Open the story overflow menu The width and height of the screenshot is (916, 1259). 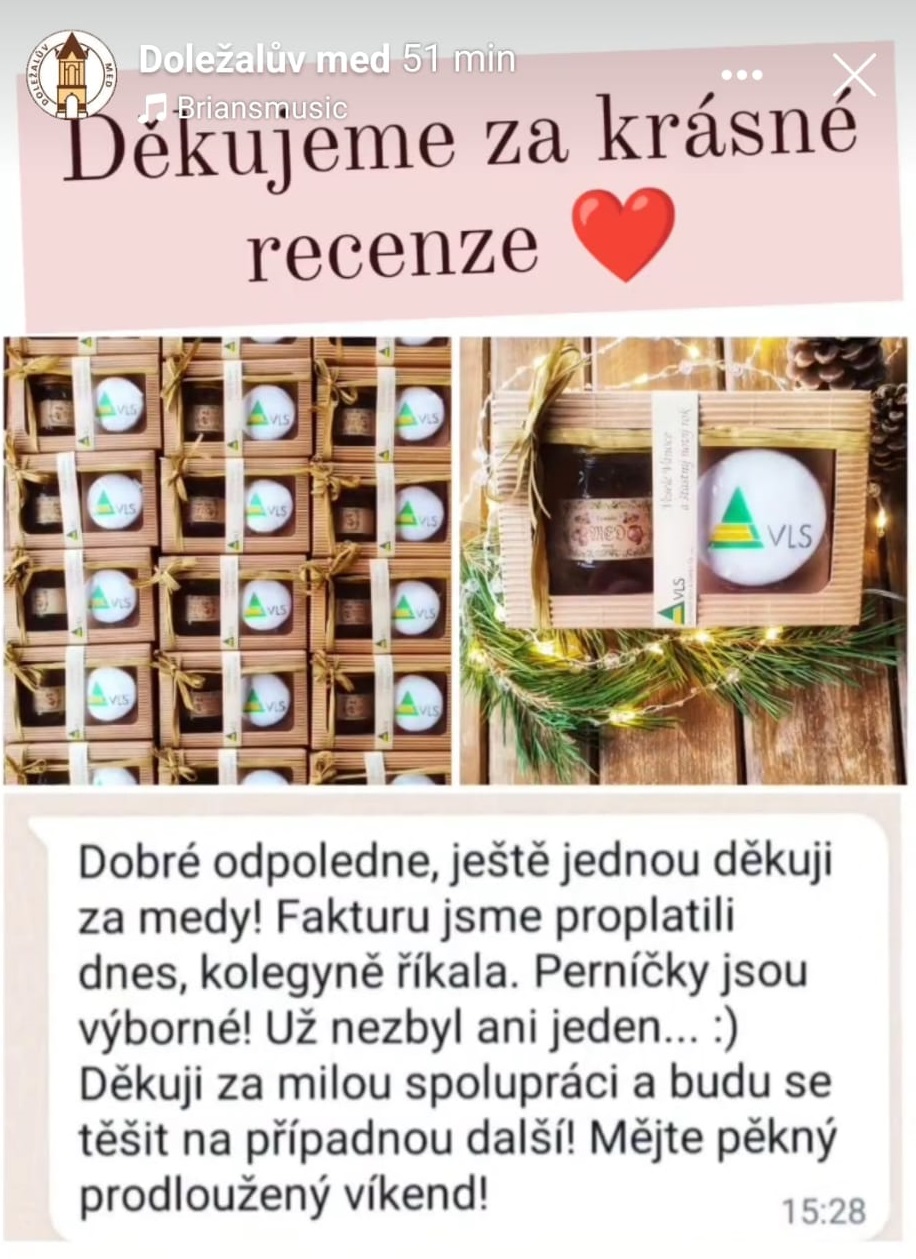point(742,75)
